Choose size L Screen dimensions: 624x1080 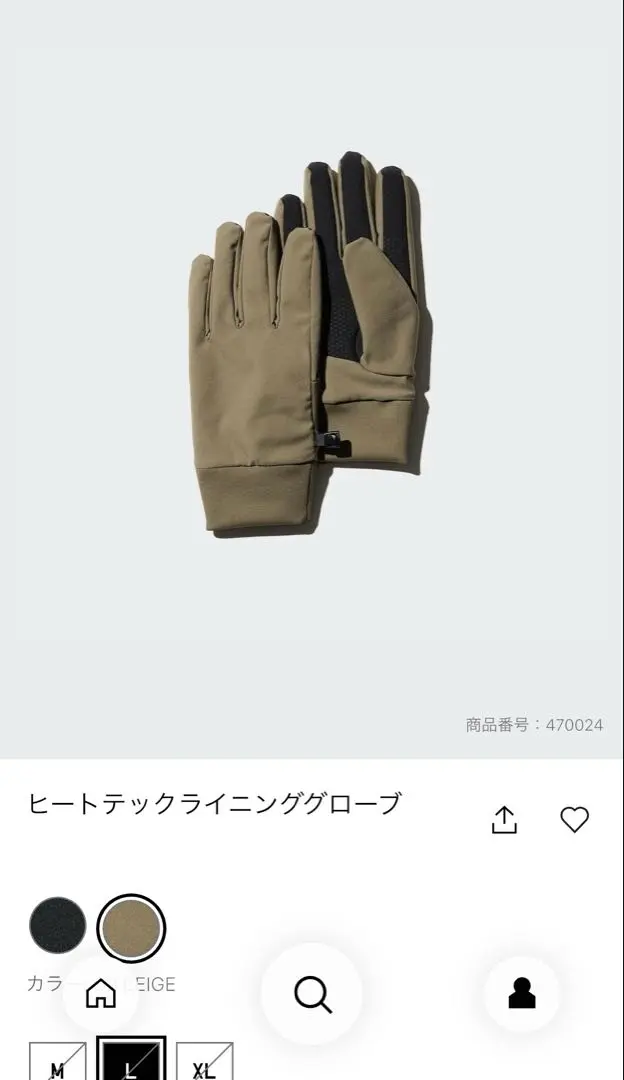click(131, 1059)
